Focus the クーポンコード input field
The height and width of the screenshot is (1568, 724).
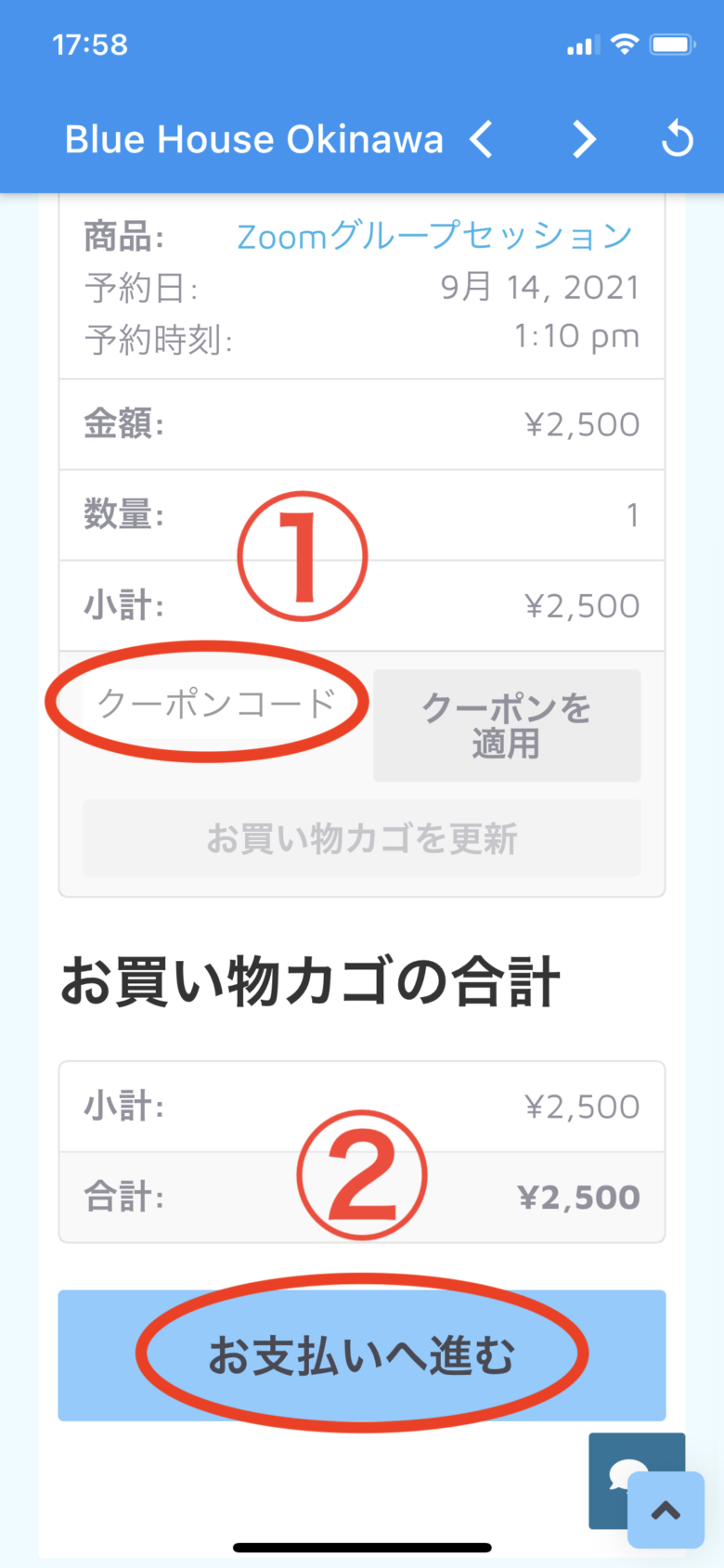click(216, 704)
